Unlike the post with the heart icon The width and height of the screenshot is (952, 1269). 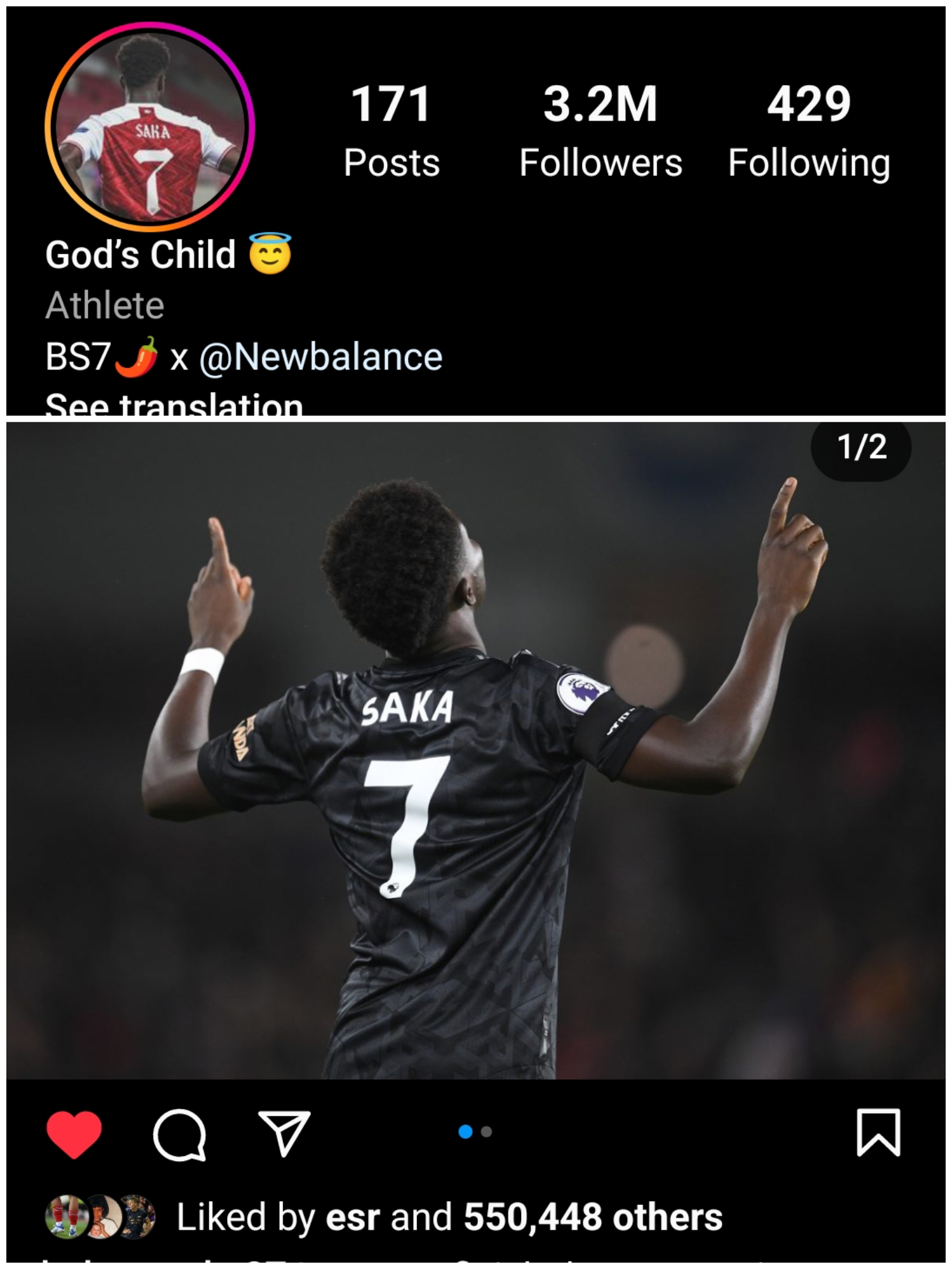(x=74, y=1134)
